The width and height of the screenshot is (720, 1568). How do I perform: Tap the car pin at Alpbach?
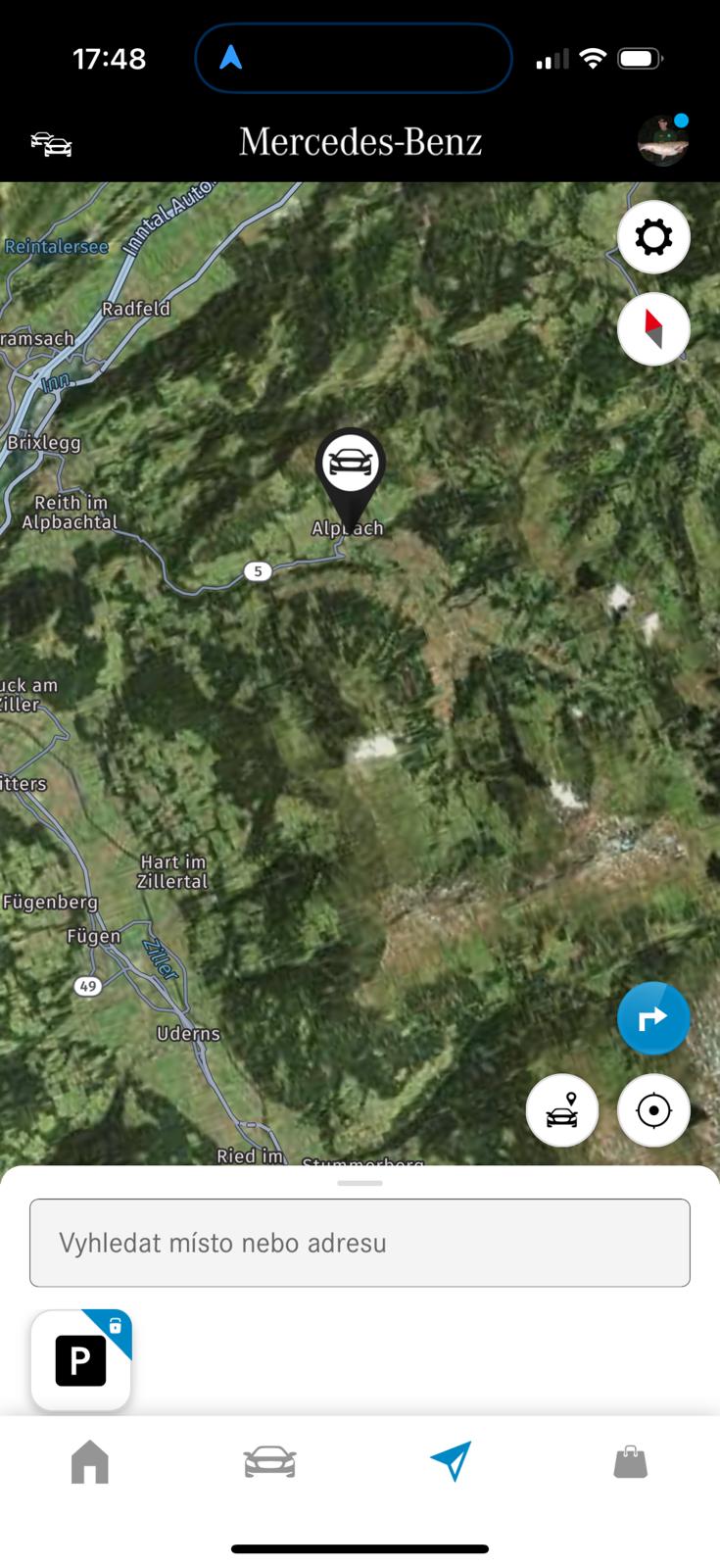(x=350, y=464)
